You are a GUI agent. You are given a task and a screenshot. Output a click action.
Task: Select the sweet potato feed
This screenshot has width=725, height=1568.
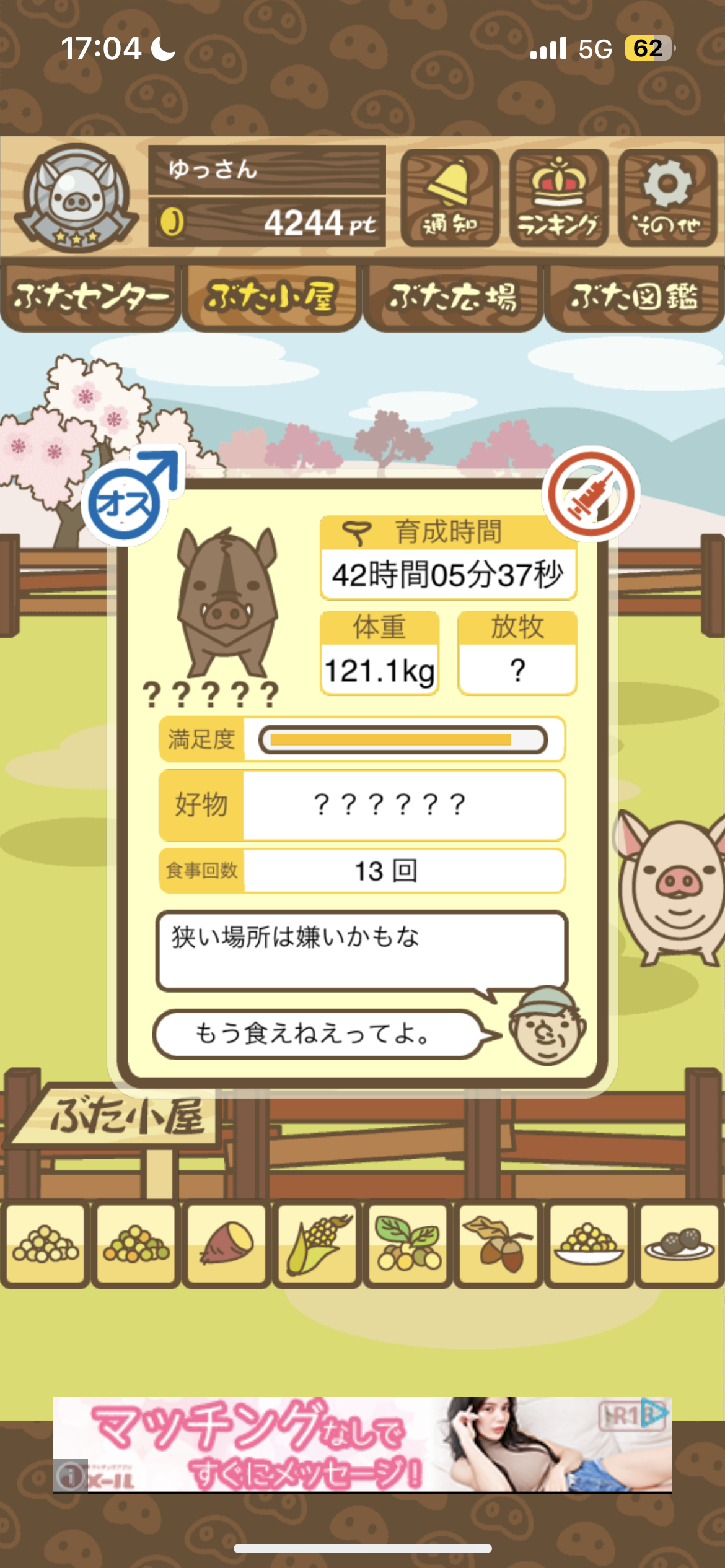coord(226,1244)
